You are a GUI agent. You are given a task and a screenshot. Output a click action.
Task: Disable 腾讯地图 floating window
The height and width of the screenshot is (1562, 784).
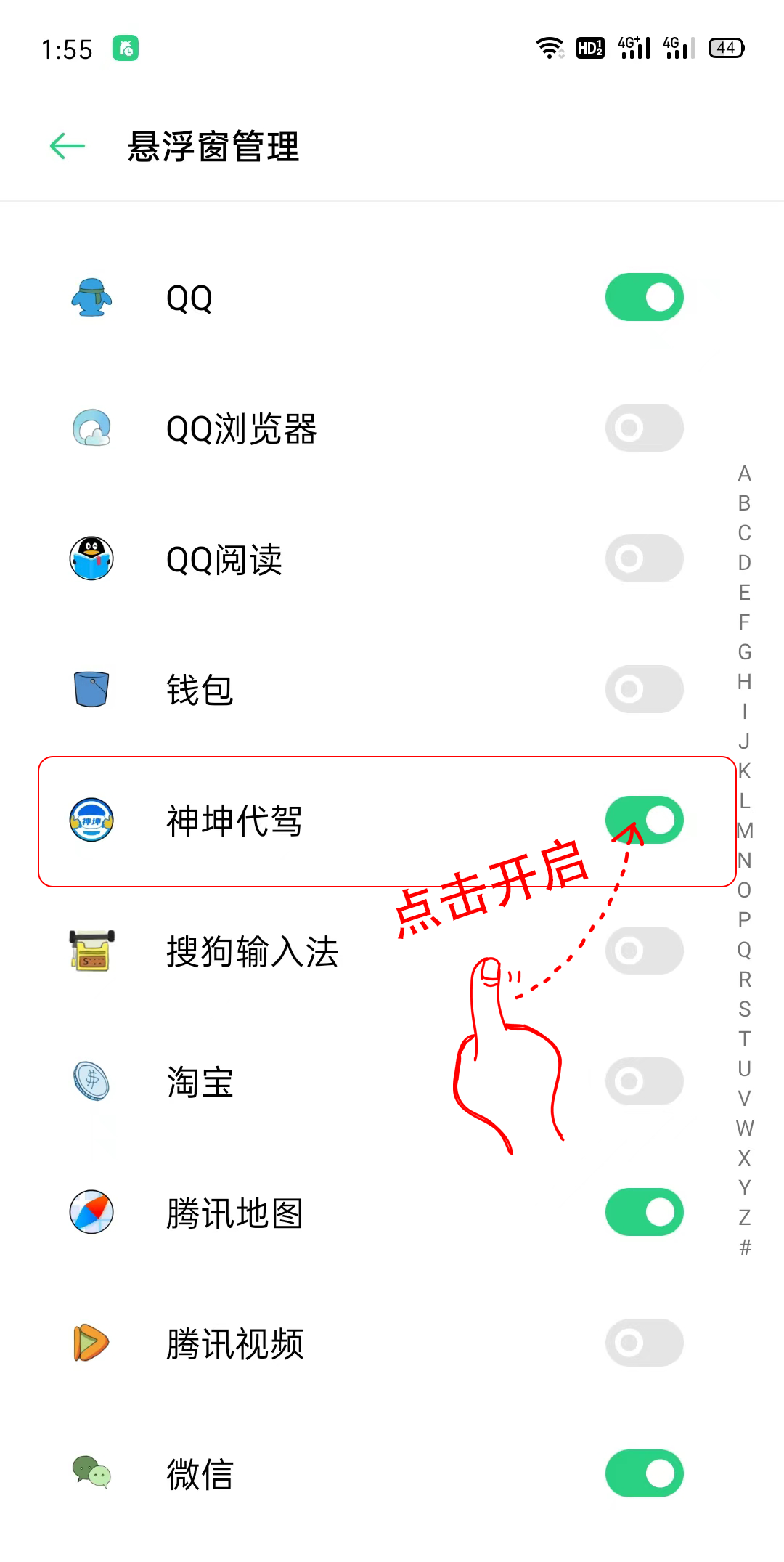(x=644, y=1212)
